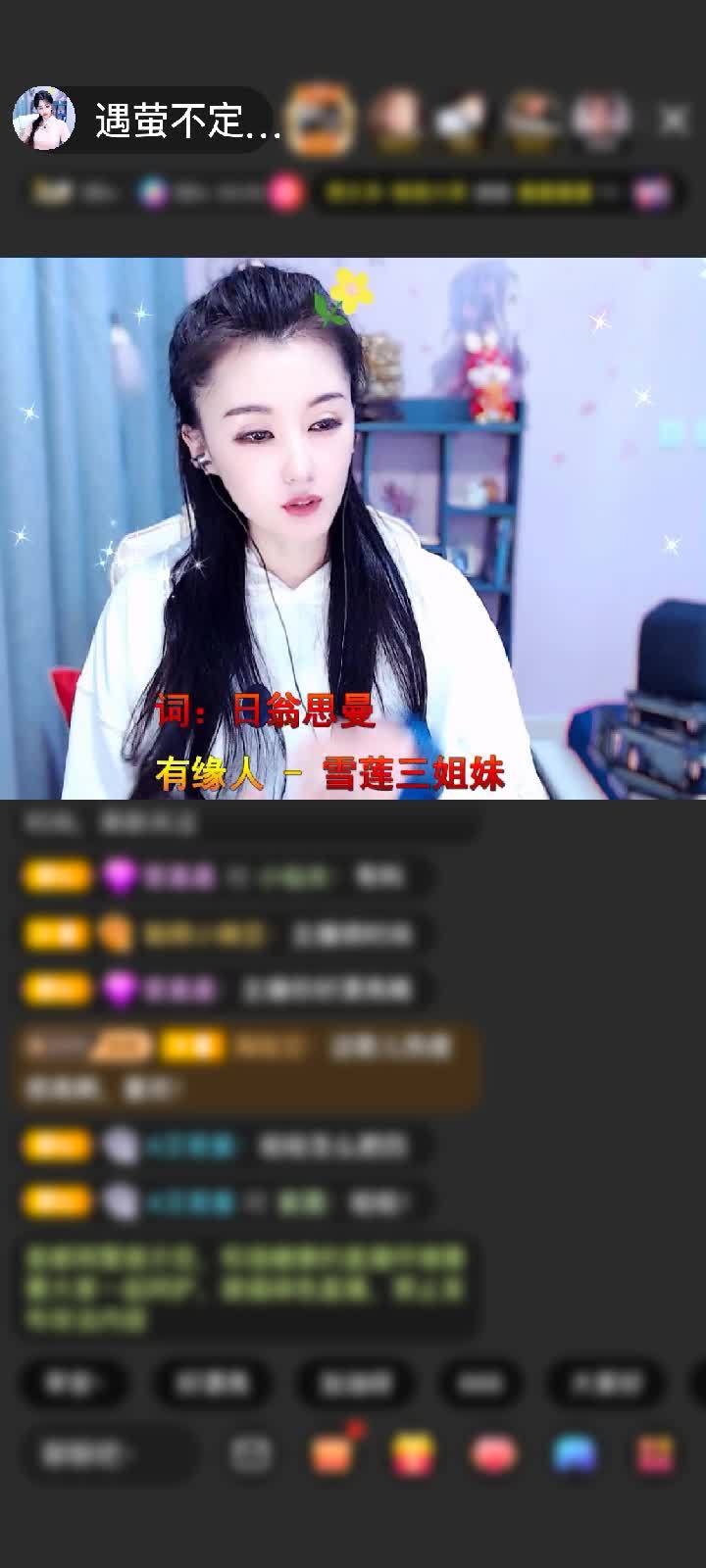Image resolution: width=706 pixels, height=1568 pixels.
Task: Open the blue icon in bottom bar
Action: coord(575,1454)
